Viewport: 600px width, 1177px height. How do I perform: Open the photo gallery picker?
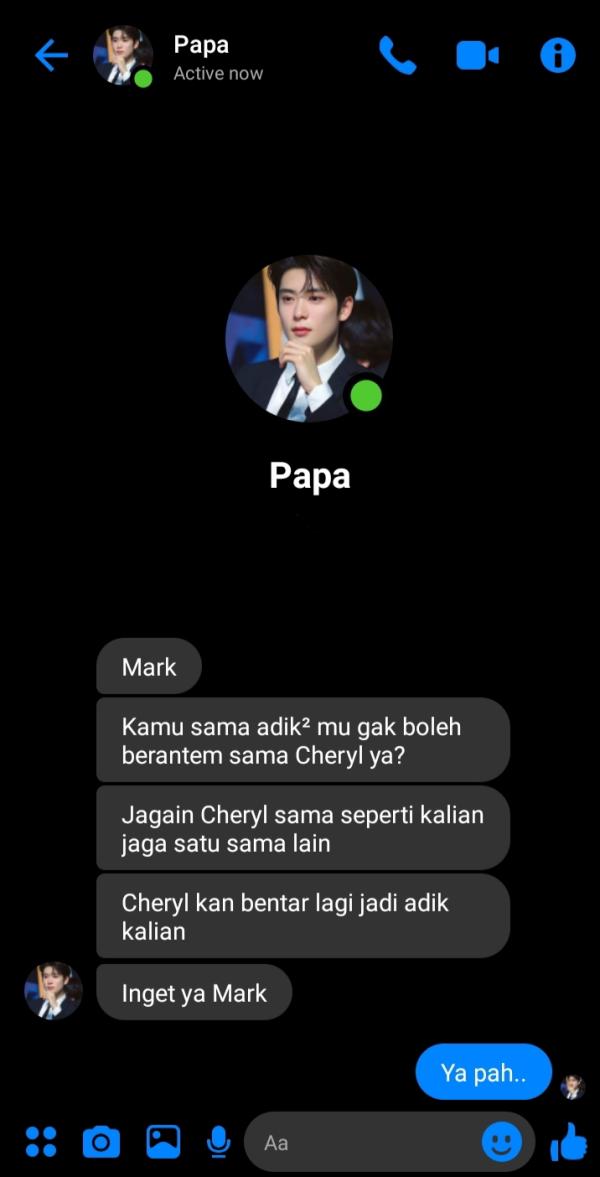point(163,1141)
